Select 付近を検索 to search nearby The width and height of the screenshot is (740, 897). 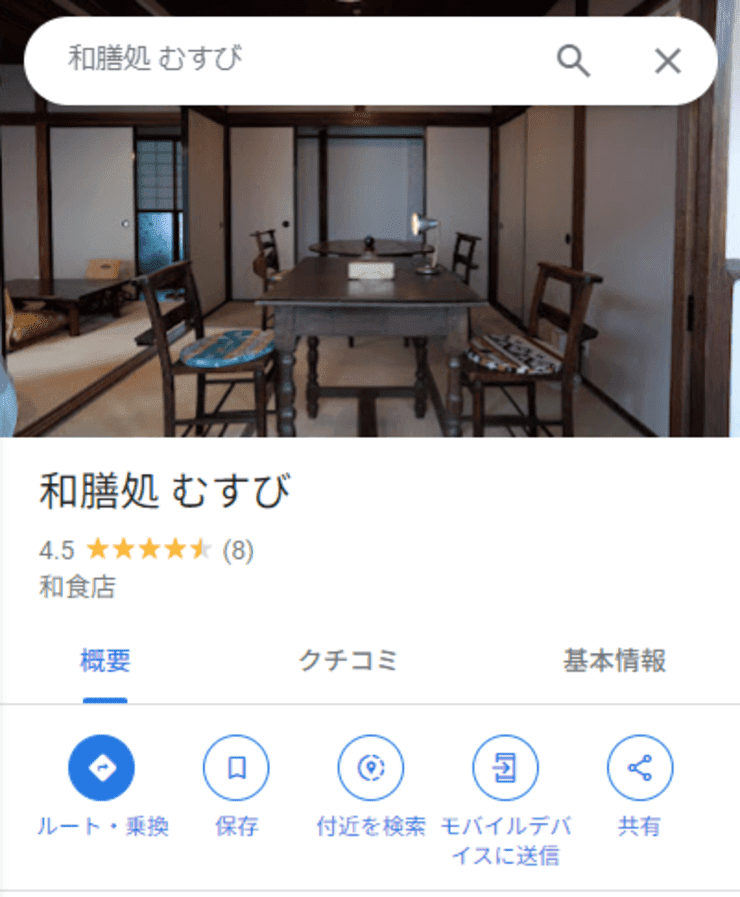tap(371, 768)
